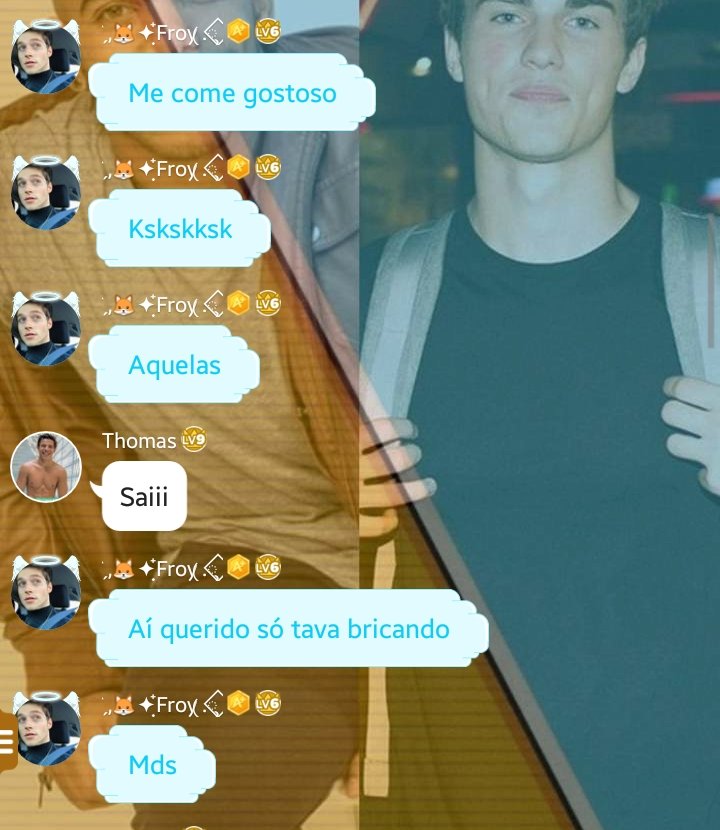
Task: Open Froy's avatar beside "Me come gostoso"
Action: (x=46, y=58)
